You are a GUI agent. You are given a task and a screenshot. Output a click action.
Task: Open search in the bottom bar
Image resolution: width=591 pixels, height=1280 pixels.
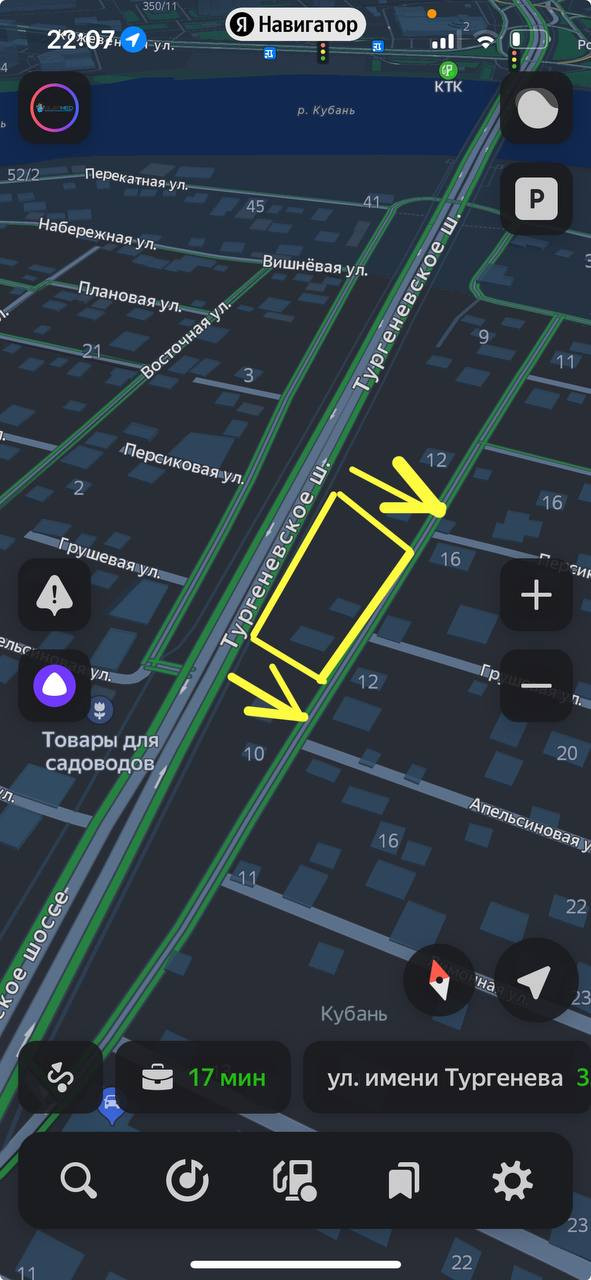pyautogui.click(x=78, y=1181)
